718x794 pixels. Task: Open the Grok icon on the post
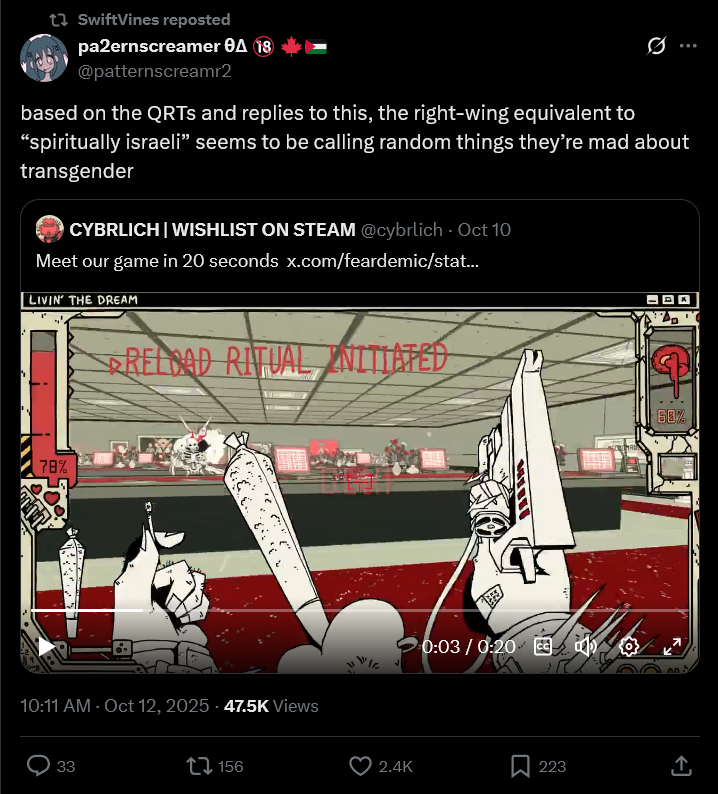point(656,46)
